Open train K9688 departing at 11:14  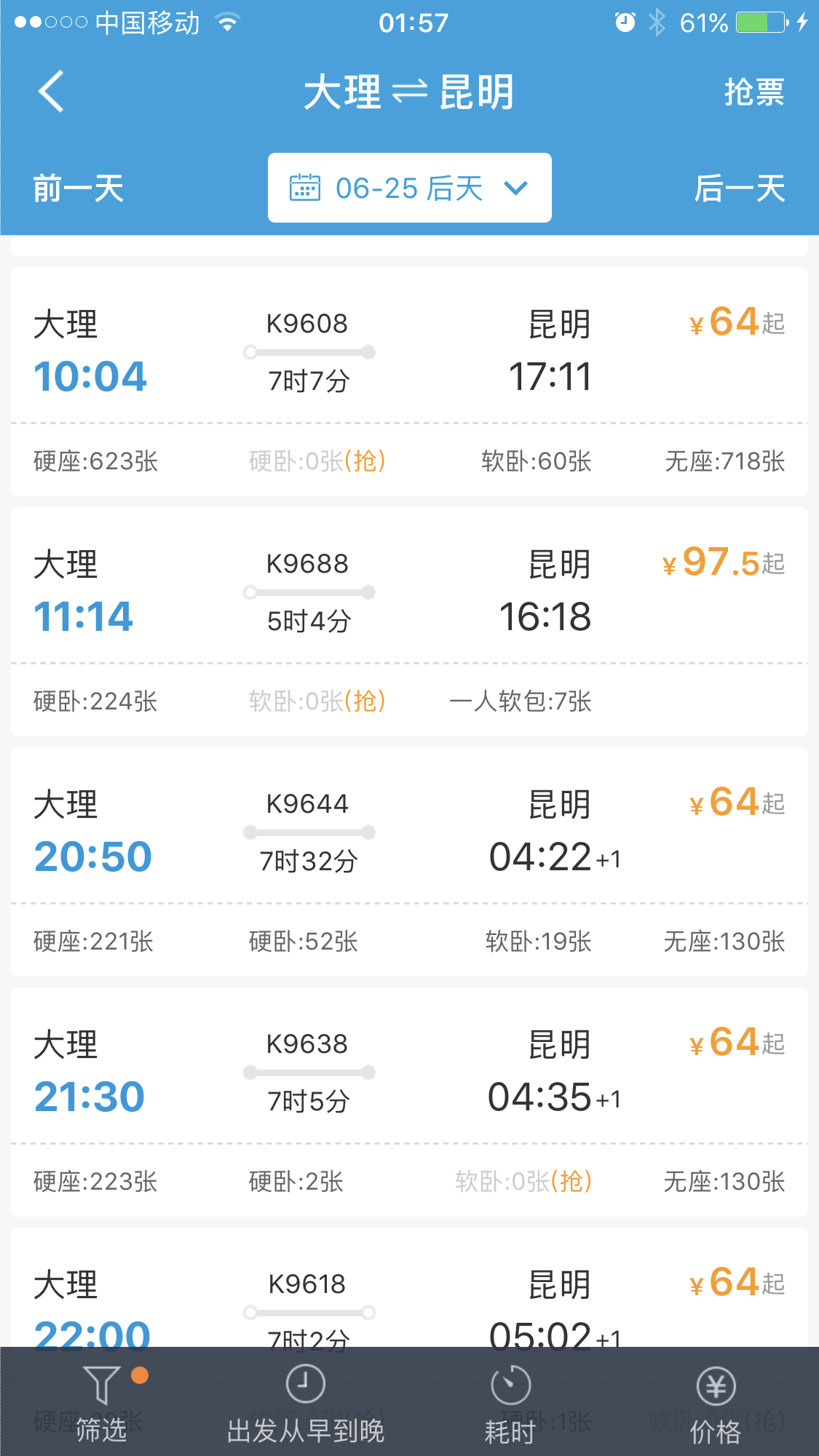tap(409, 621)
